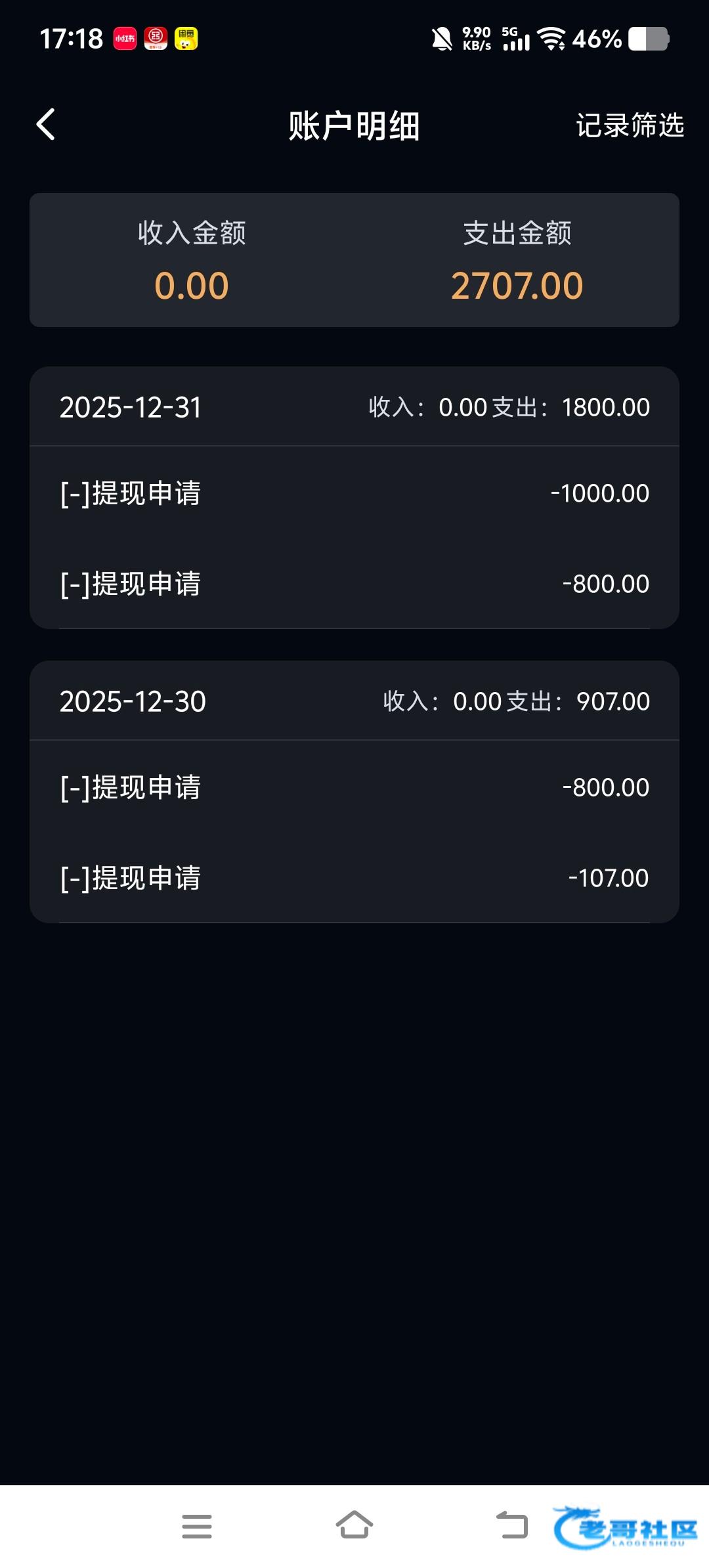The height and width of the screenshot is (1568, 709).
Task: Open 记录筛选 record filter
Action: point(630,125)
